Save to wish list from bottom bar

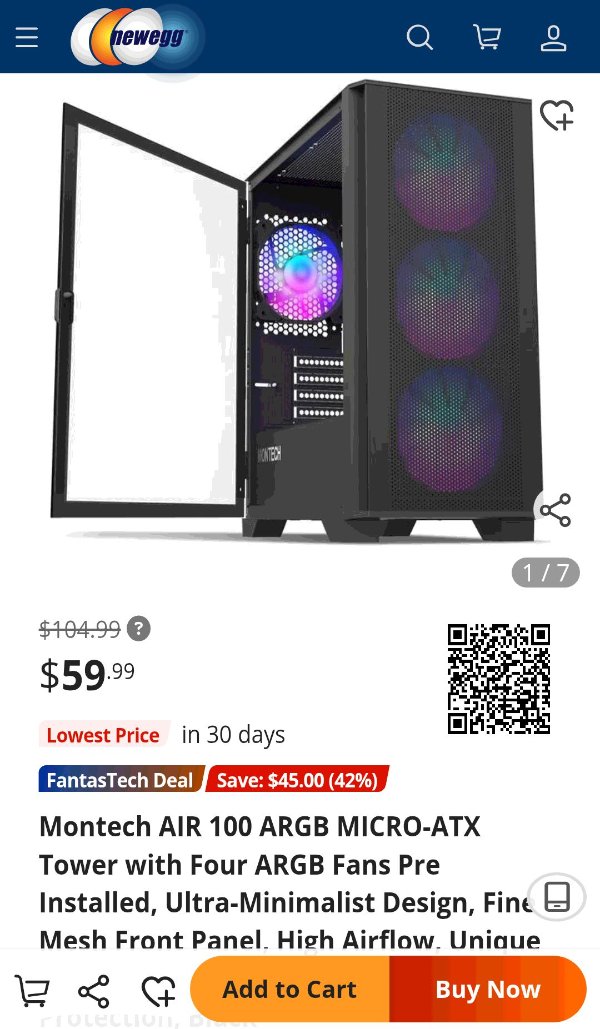[x=158, y=990]
